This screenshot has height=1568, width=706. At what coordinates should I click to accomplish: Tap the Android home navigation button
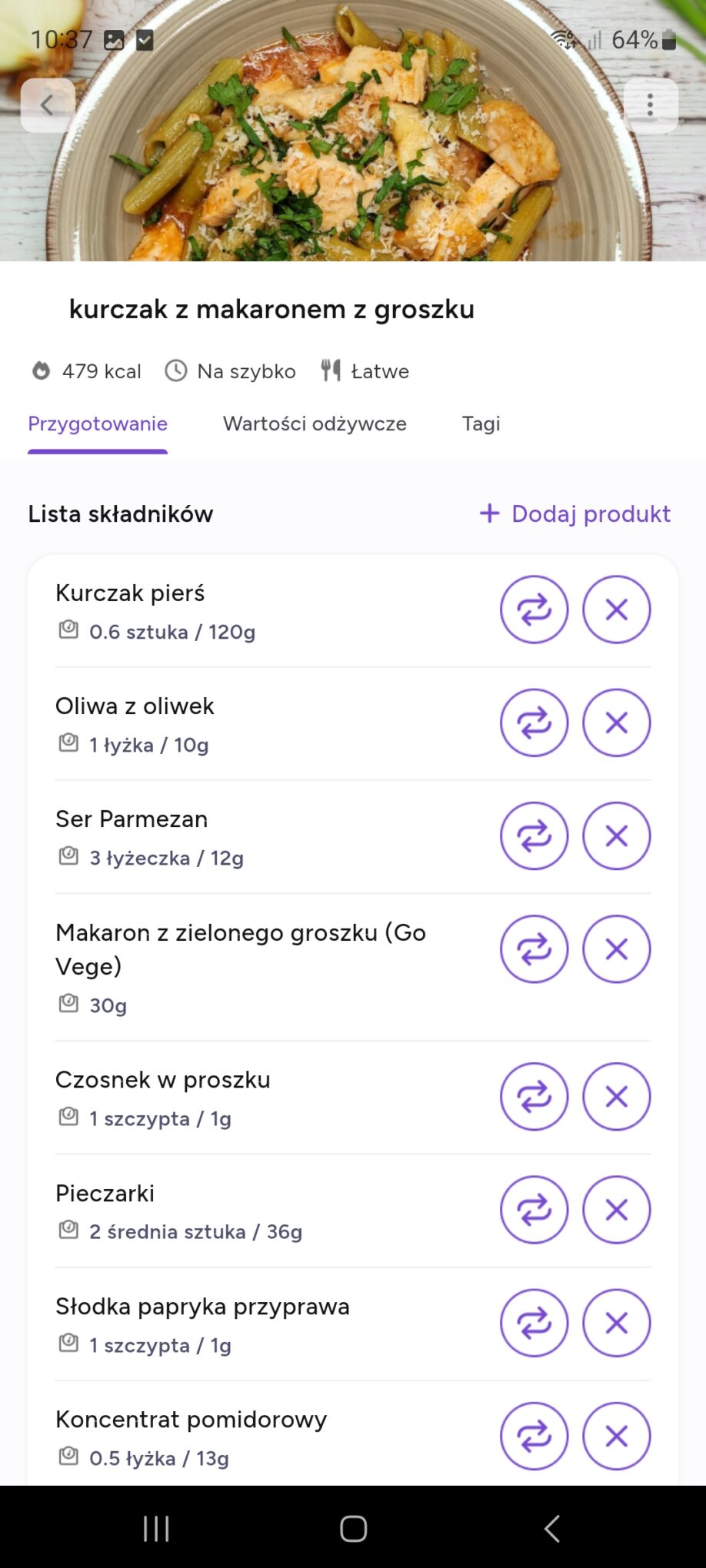coord(353,1528)
